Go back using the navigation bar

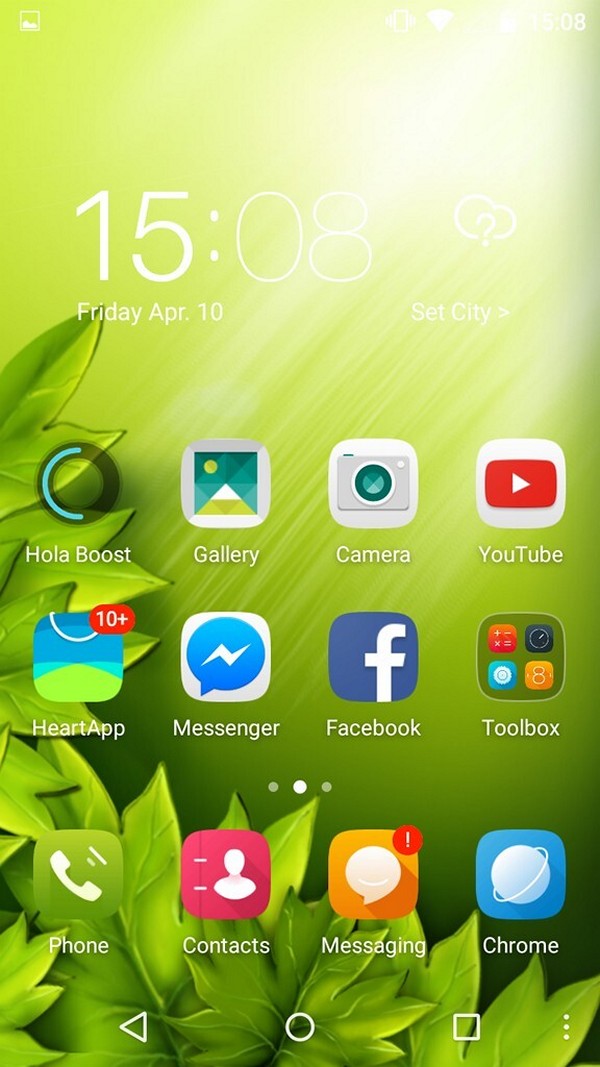click(134, 1027)
